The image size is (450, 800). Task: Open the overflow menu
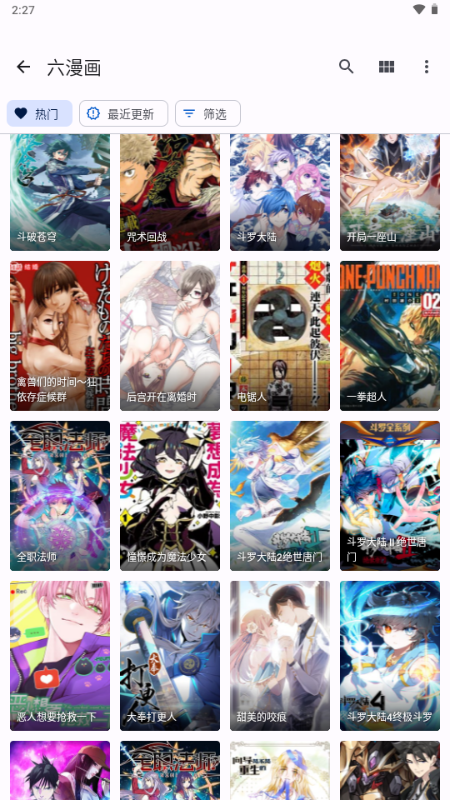coord(427,67)
